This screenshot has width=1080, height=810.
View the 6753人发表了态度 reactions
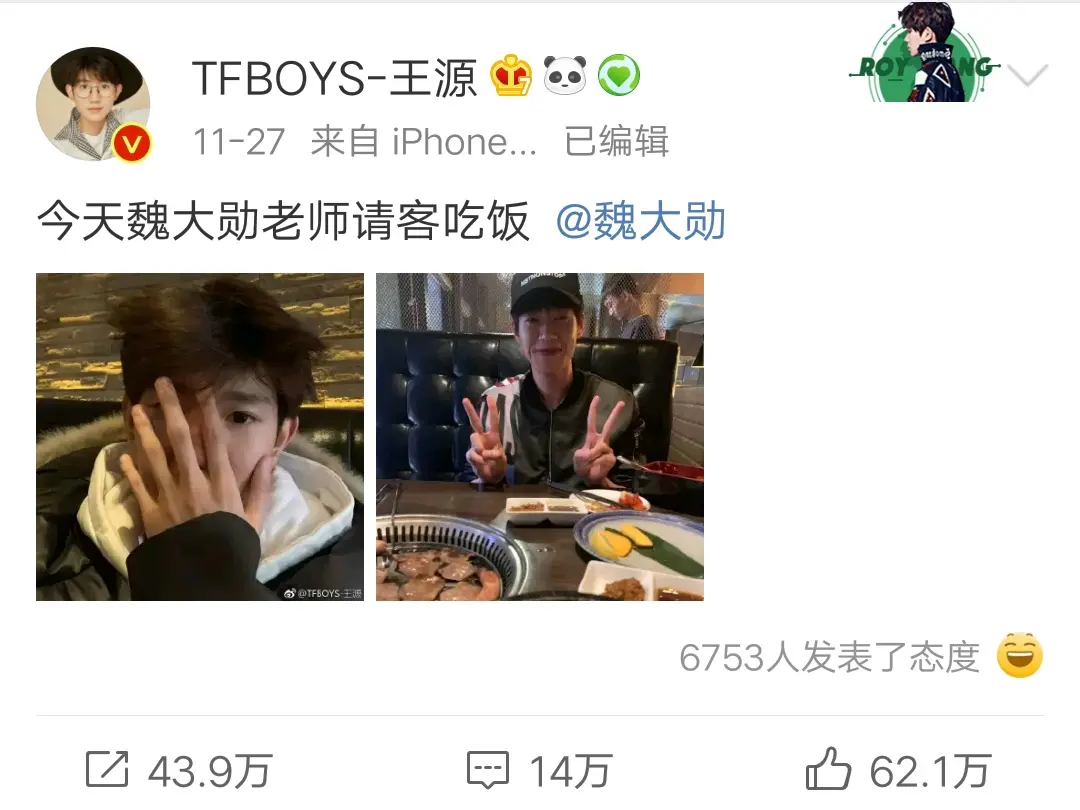point(860,657)
